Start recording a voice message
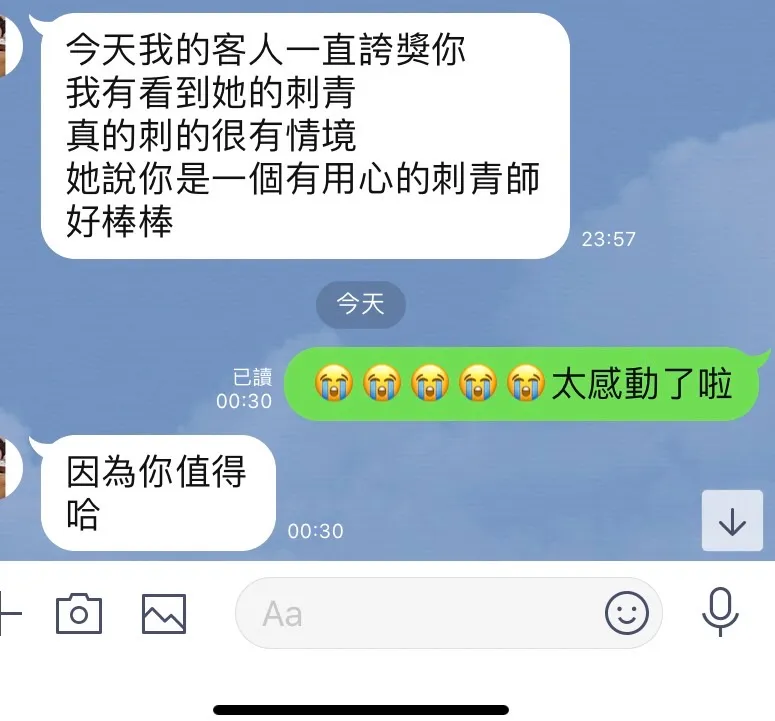The image size is (775, 721). (x=719, y=613)
